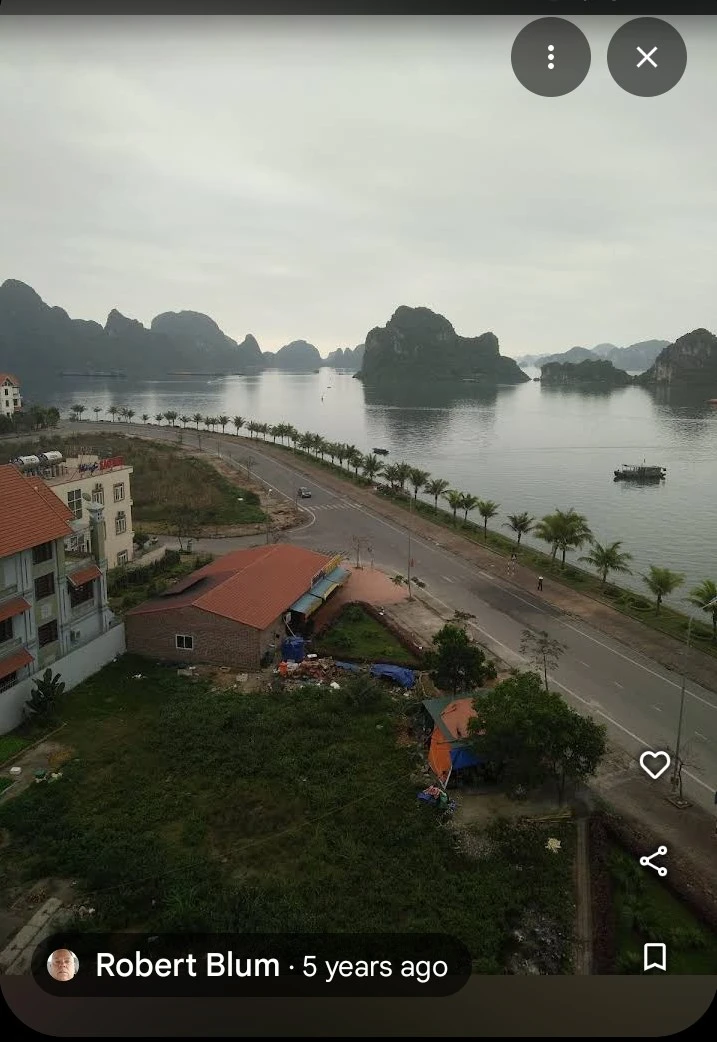The height and width of the screenshot is (1042, 717).
Task: Close the photo viewer
Action: (646, 57)
